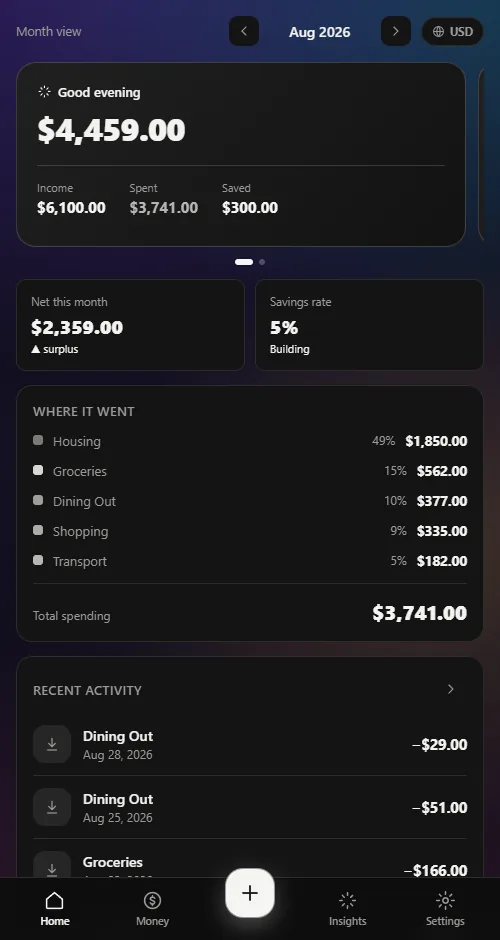
Task: Switch to the Money tab
Action: pyautogui.click(x=152, y=909)
